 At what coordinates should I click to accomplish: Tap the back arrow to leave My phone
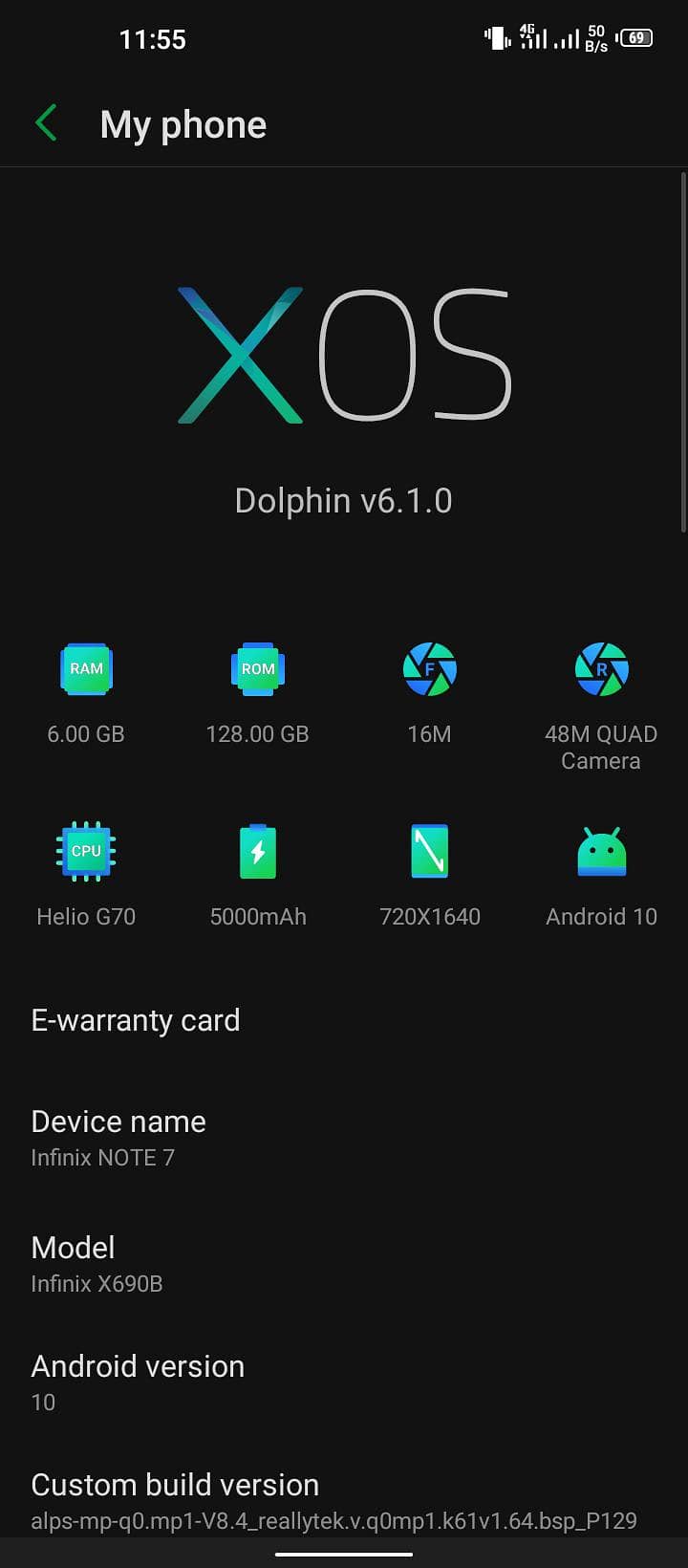coord(46,123)
